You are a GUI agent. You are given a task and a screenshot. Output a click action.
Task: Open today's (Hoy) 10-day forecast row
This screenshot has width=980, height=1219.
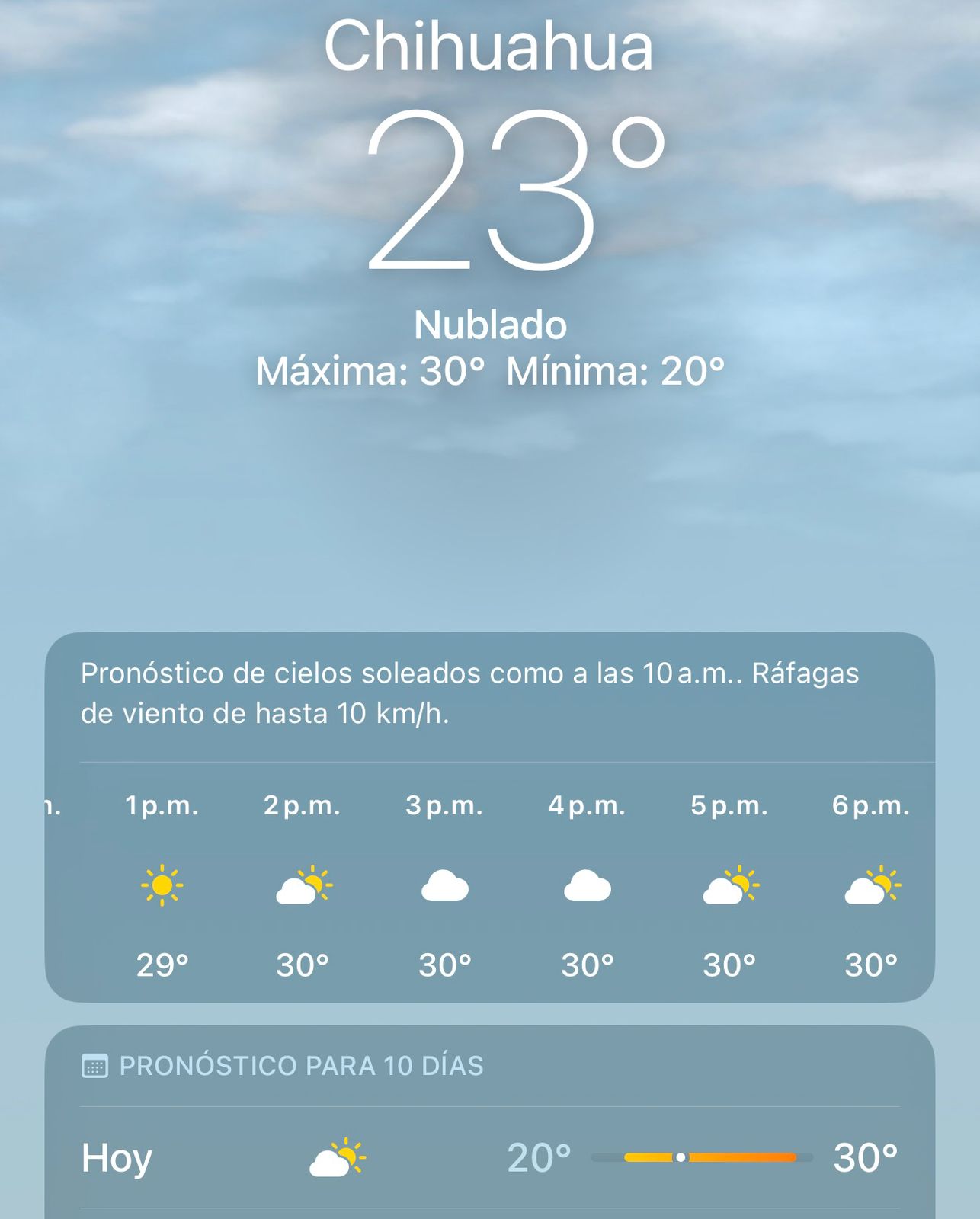489,1158
